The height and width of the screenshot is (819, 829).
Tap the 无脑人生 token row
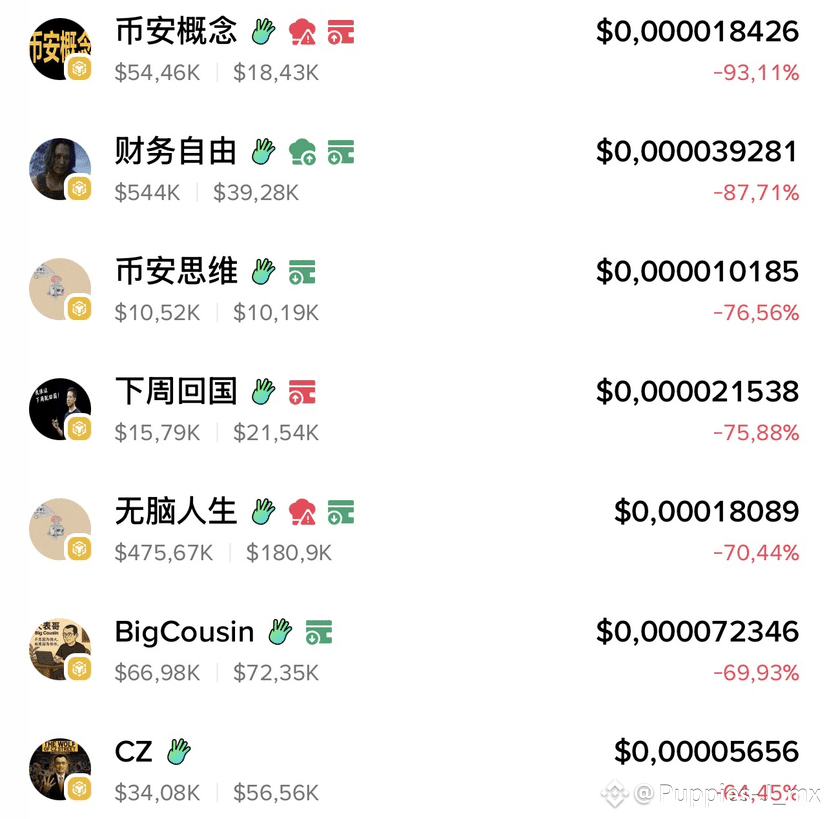(x=176, y=512)
